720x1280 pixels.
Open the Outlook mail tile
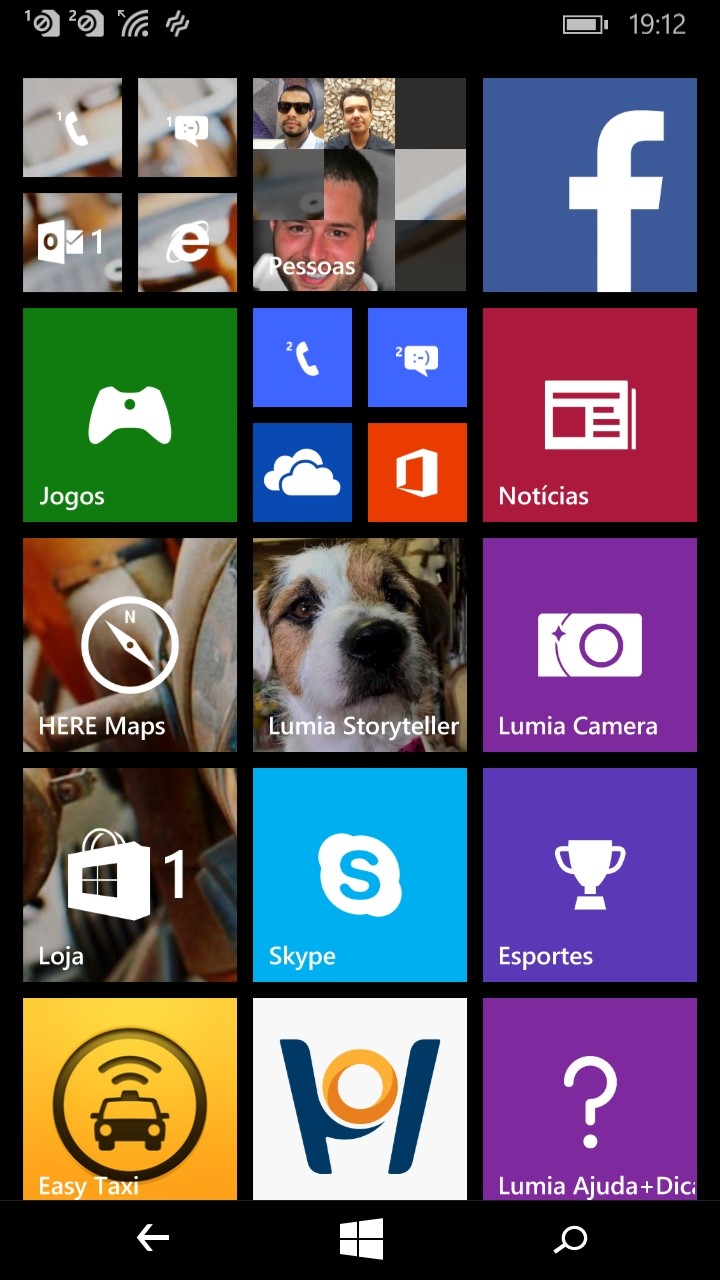(72, 242)
